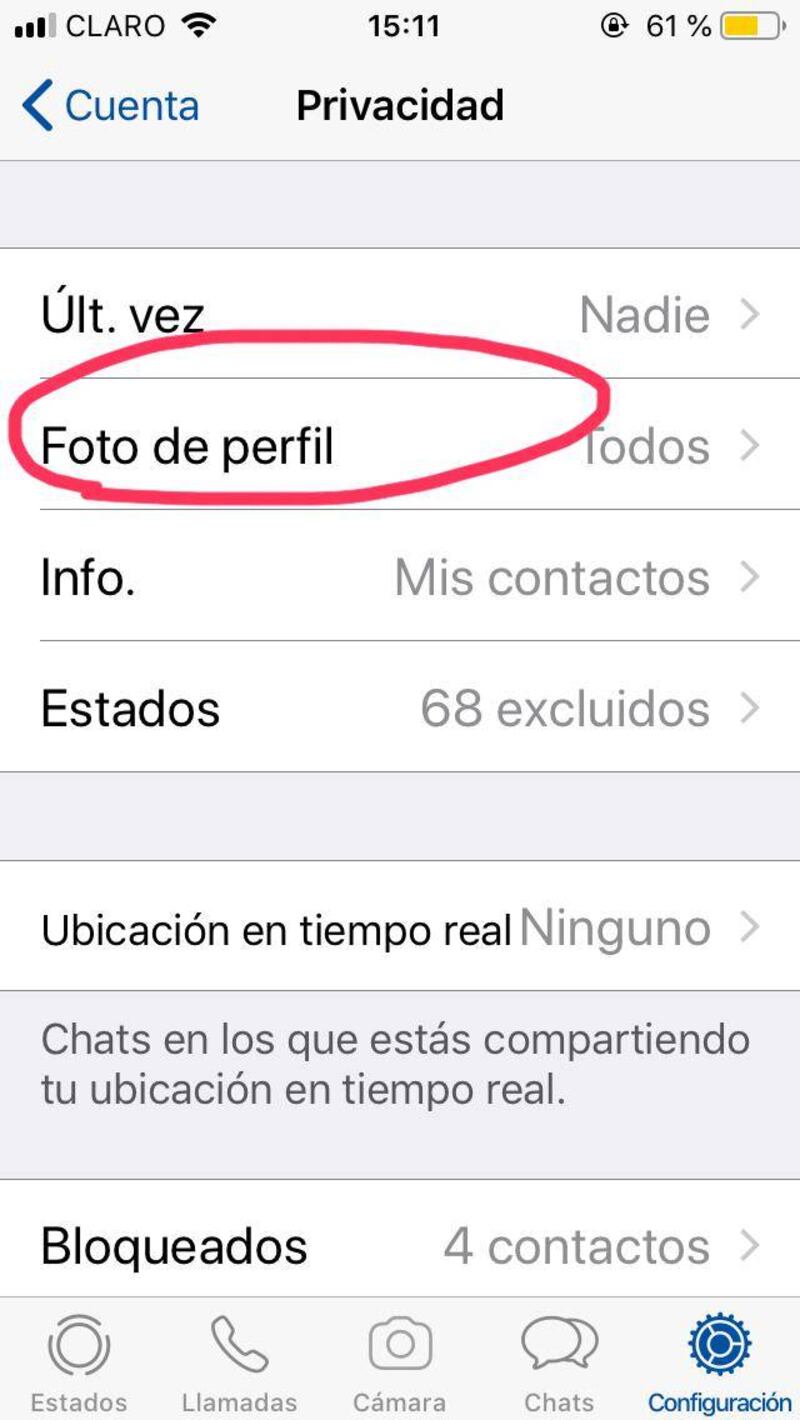
Task: Go back to Cuenta
Action: pyautogui.click(x=110, y=106)
